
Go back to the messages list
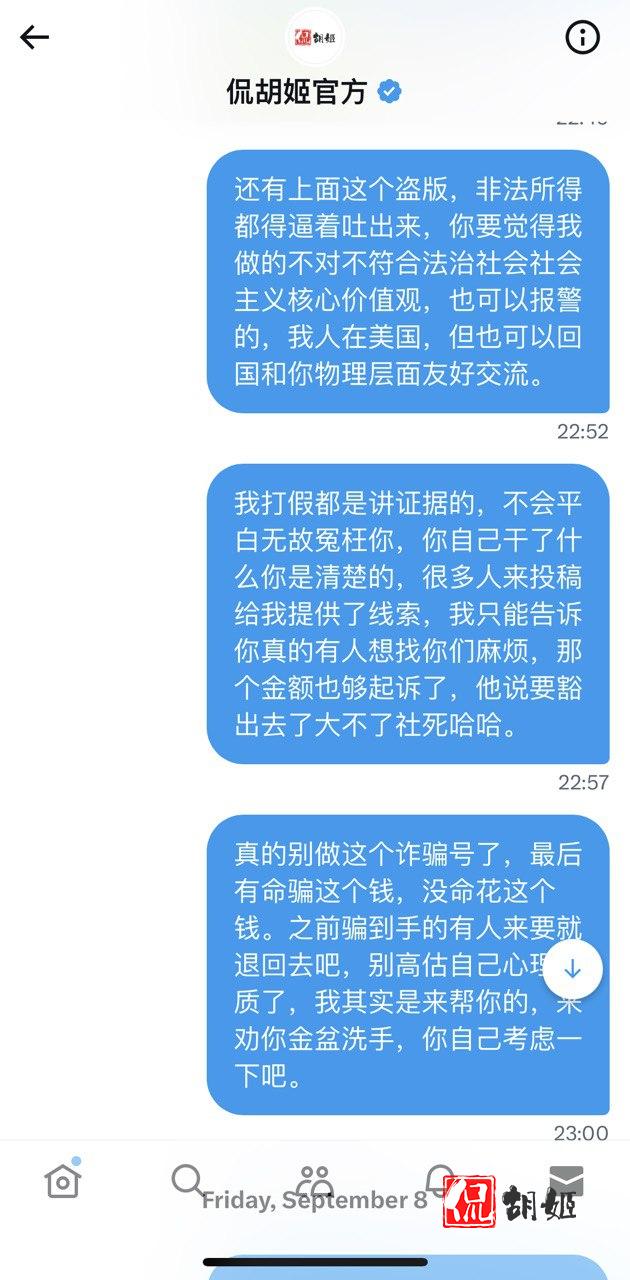[x=34, y=38]
